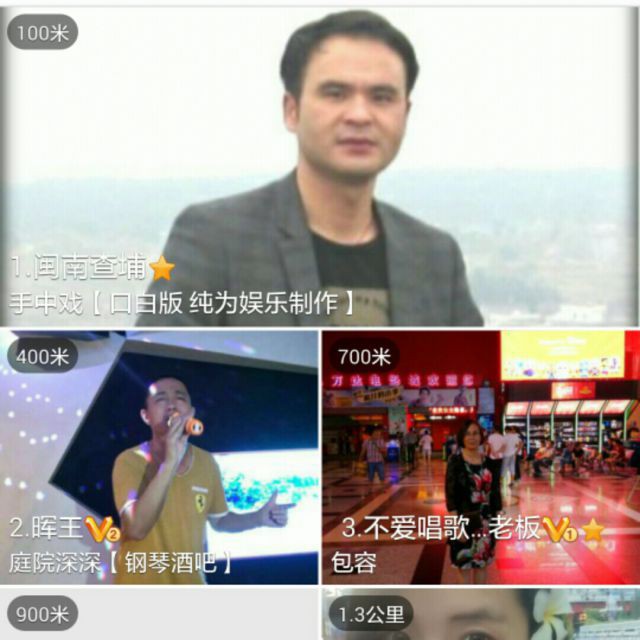Open the tile marked 900米
This screenshot has height=640, width=640.
click(159, 615)
